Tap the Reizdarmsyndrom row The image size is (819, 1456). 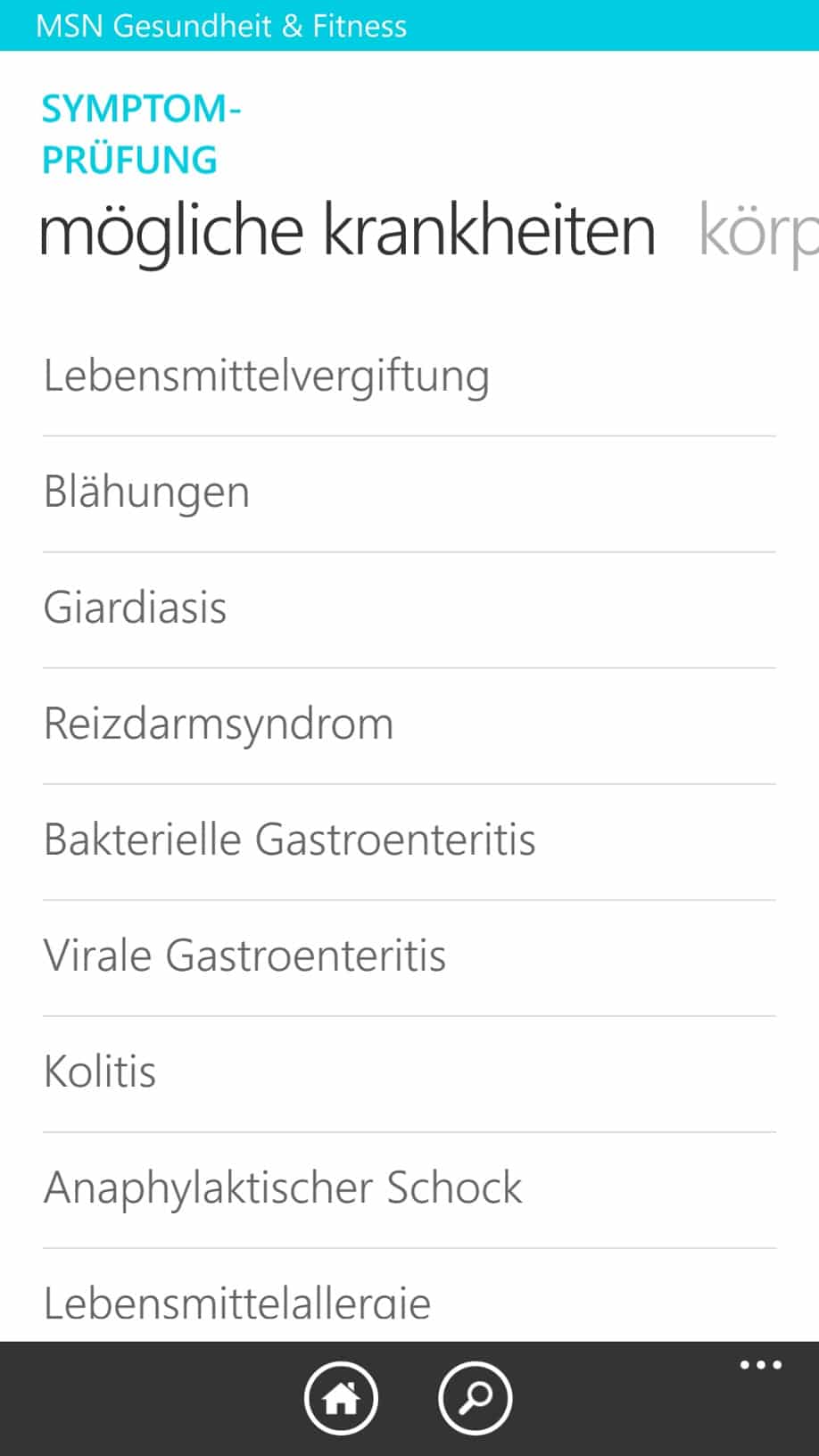pos(219,724)
